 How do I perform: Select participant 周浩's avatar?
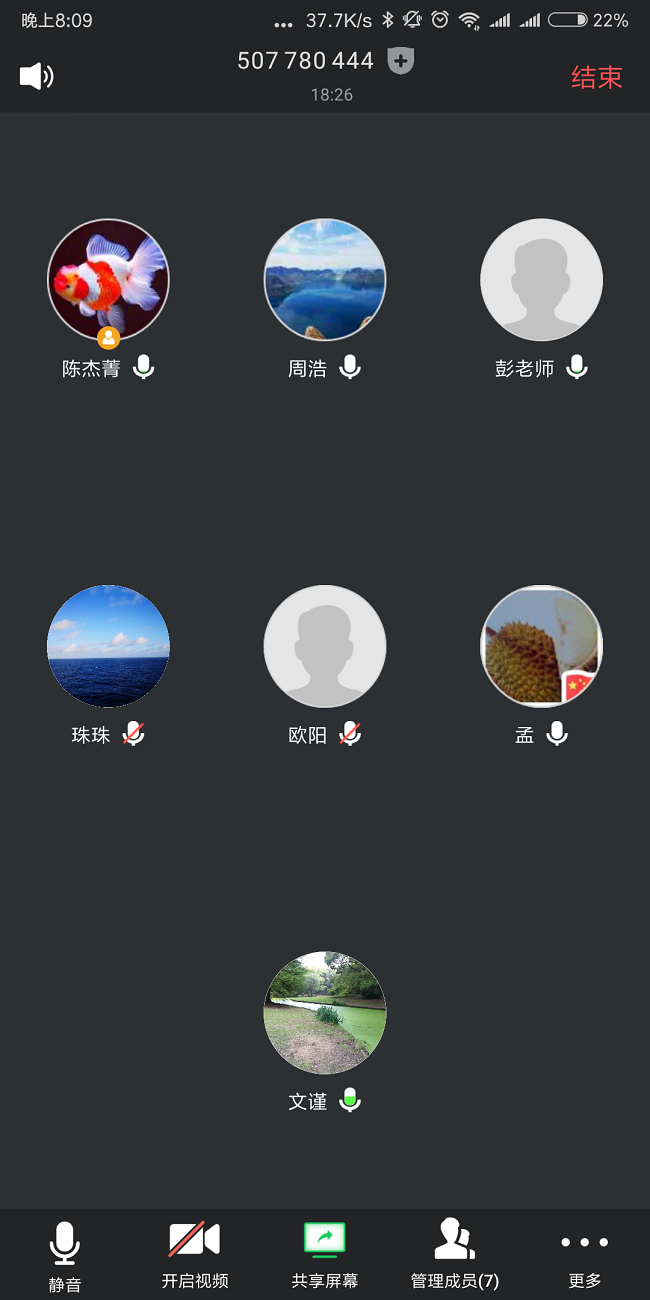pos(325,280)
